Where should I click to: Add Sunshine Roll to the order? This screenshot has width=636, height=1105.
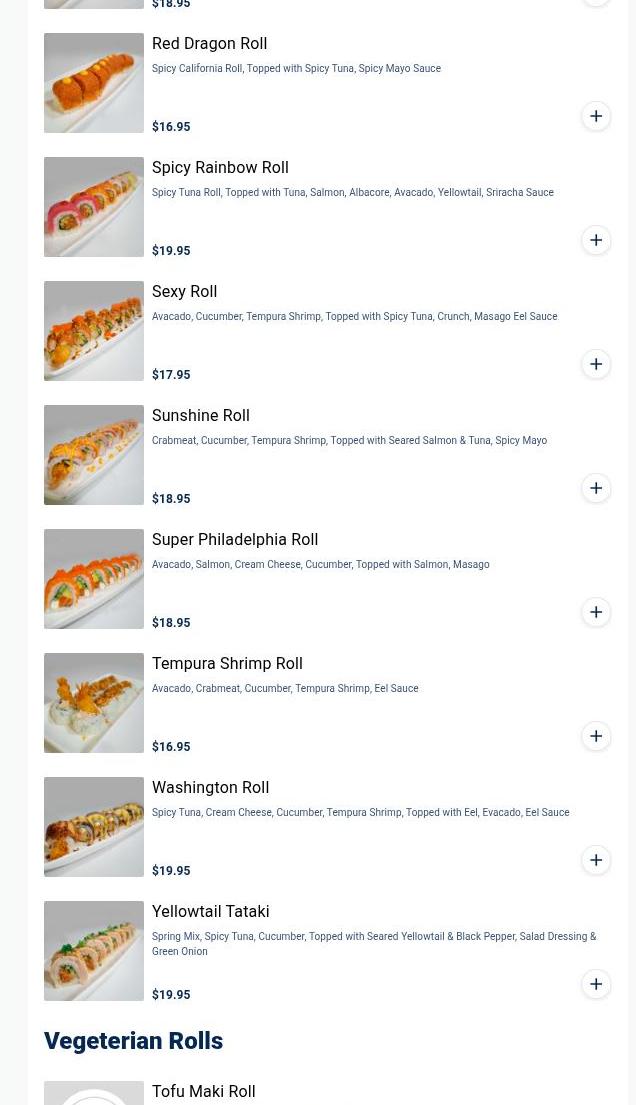coord(596,488)
